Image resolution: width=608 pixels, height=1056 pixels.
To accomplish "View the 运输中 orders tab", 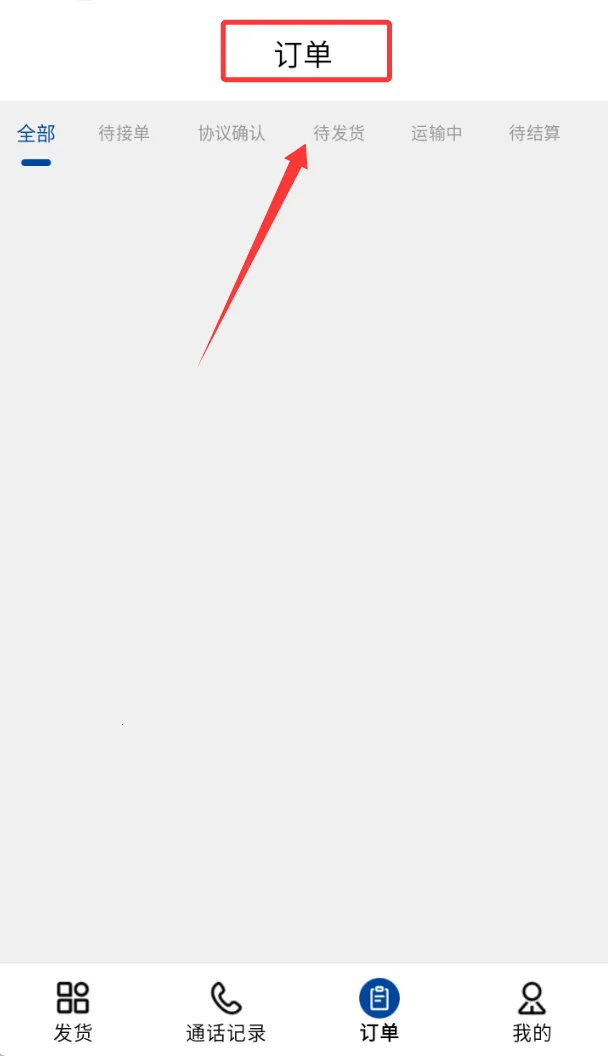I will 436,133.
